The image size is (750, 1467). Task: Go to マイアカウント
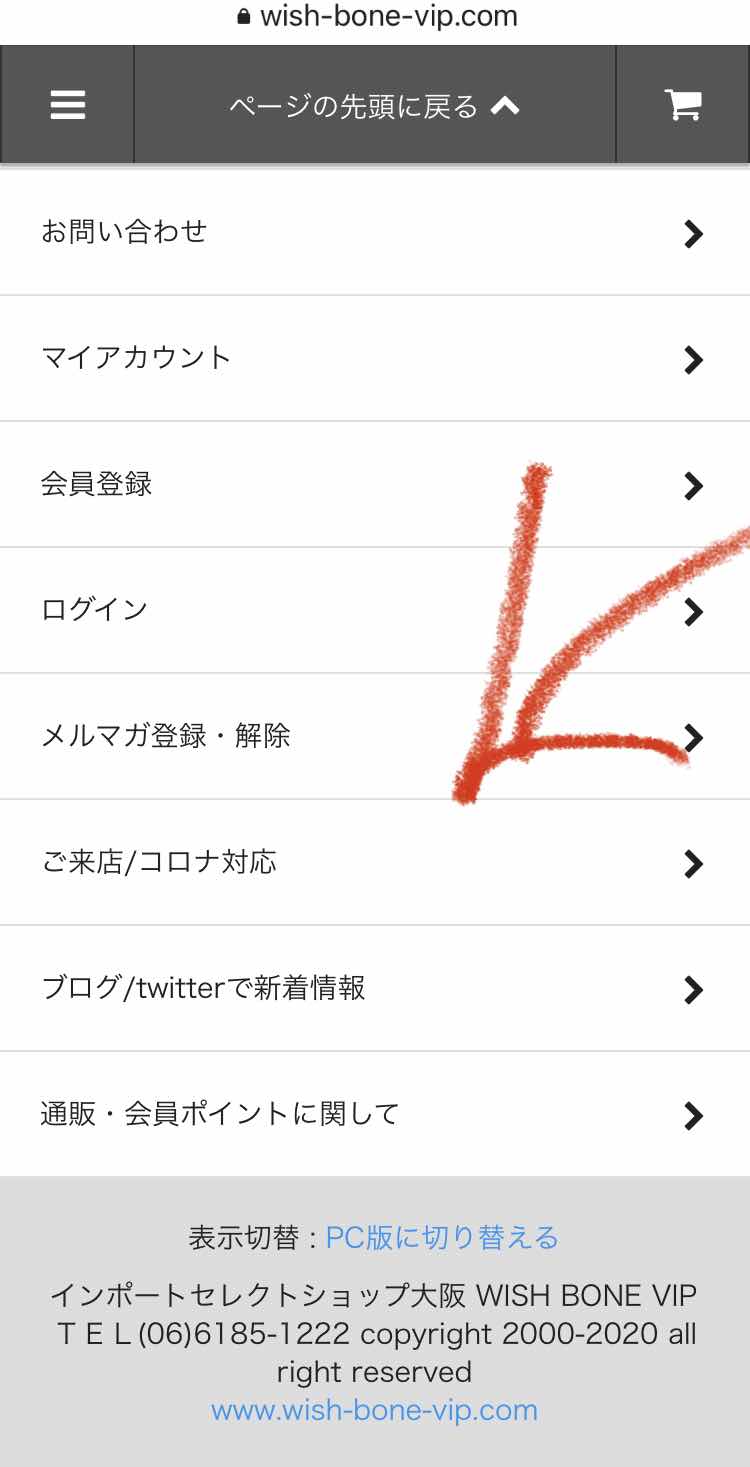pyautogui.click(x=374, y=358)
